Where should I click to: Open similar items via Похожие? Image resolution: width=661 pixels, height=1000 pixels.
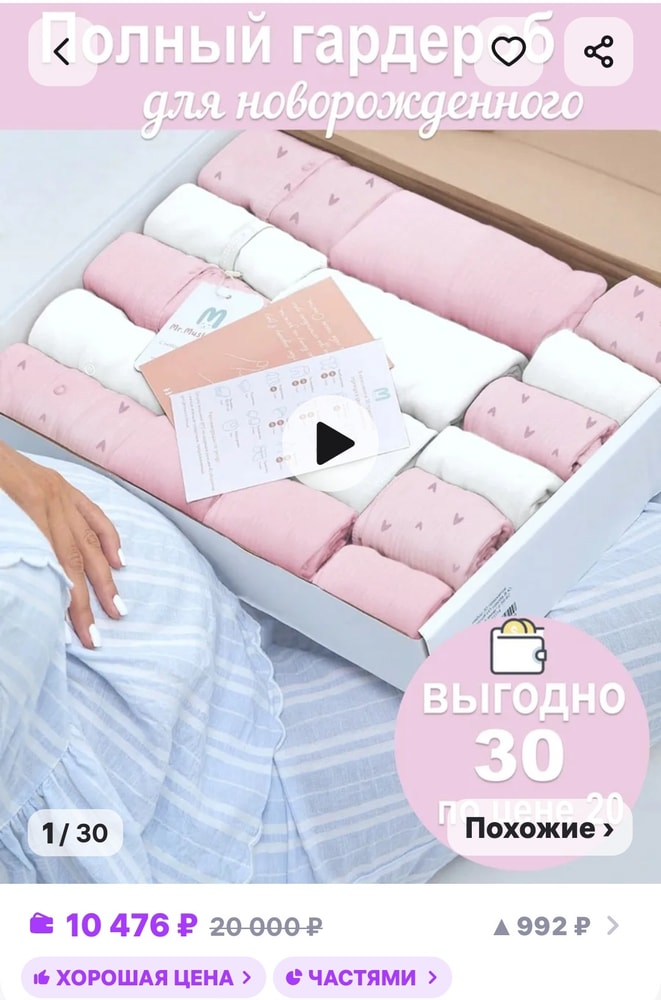(x=539, y=829)
